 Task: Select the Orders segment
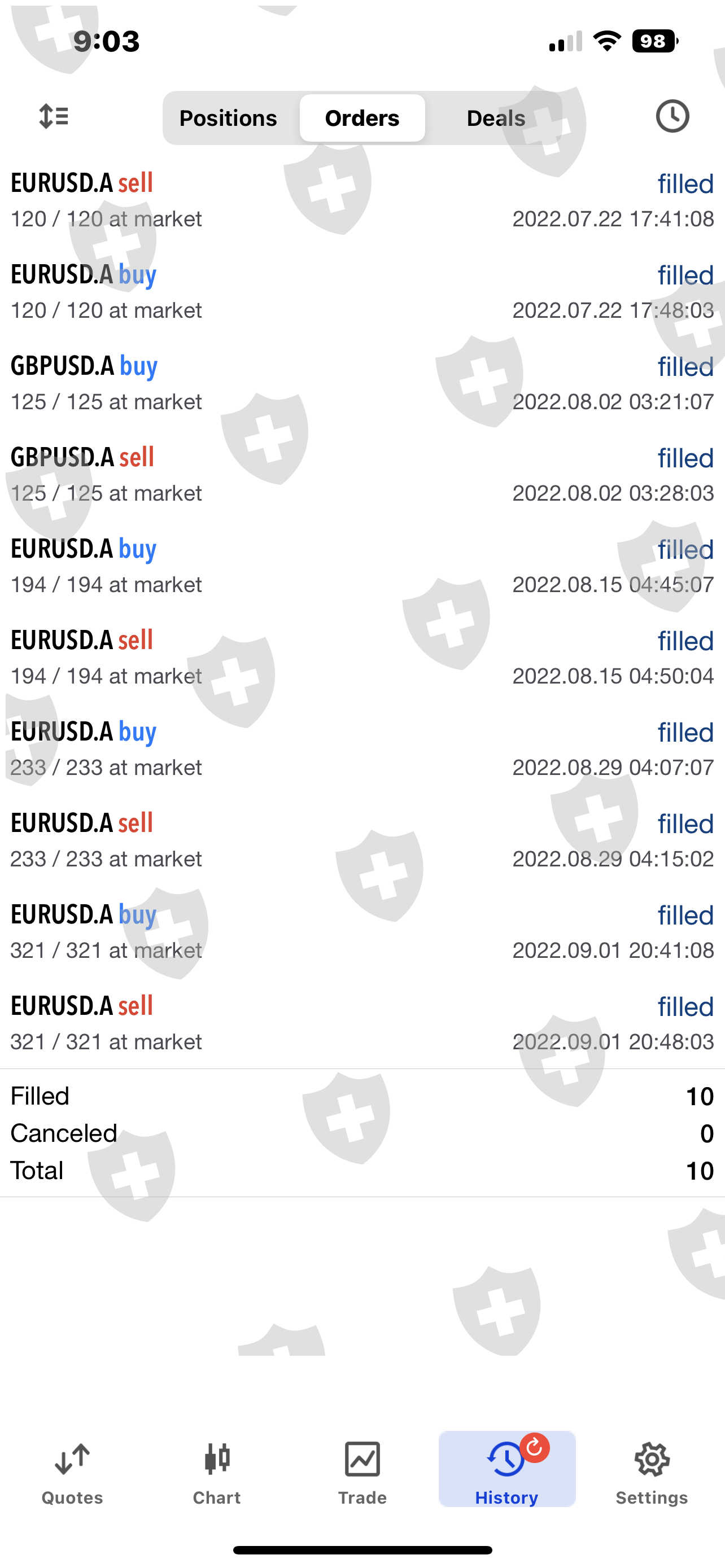pyautogui.click(x=362, y=118)
